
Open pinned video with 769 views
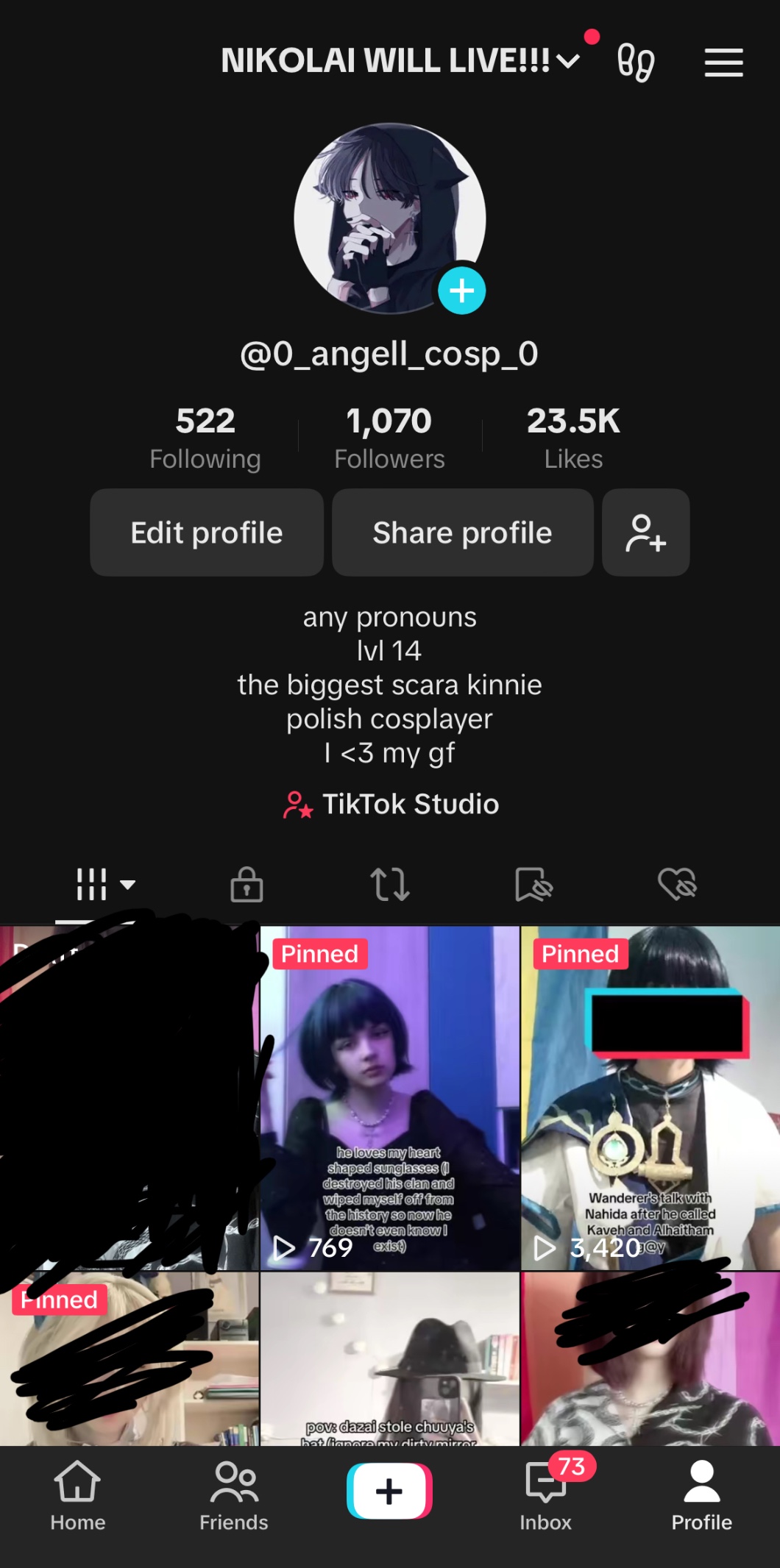coord(389,1097)
